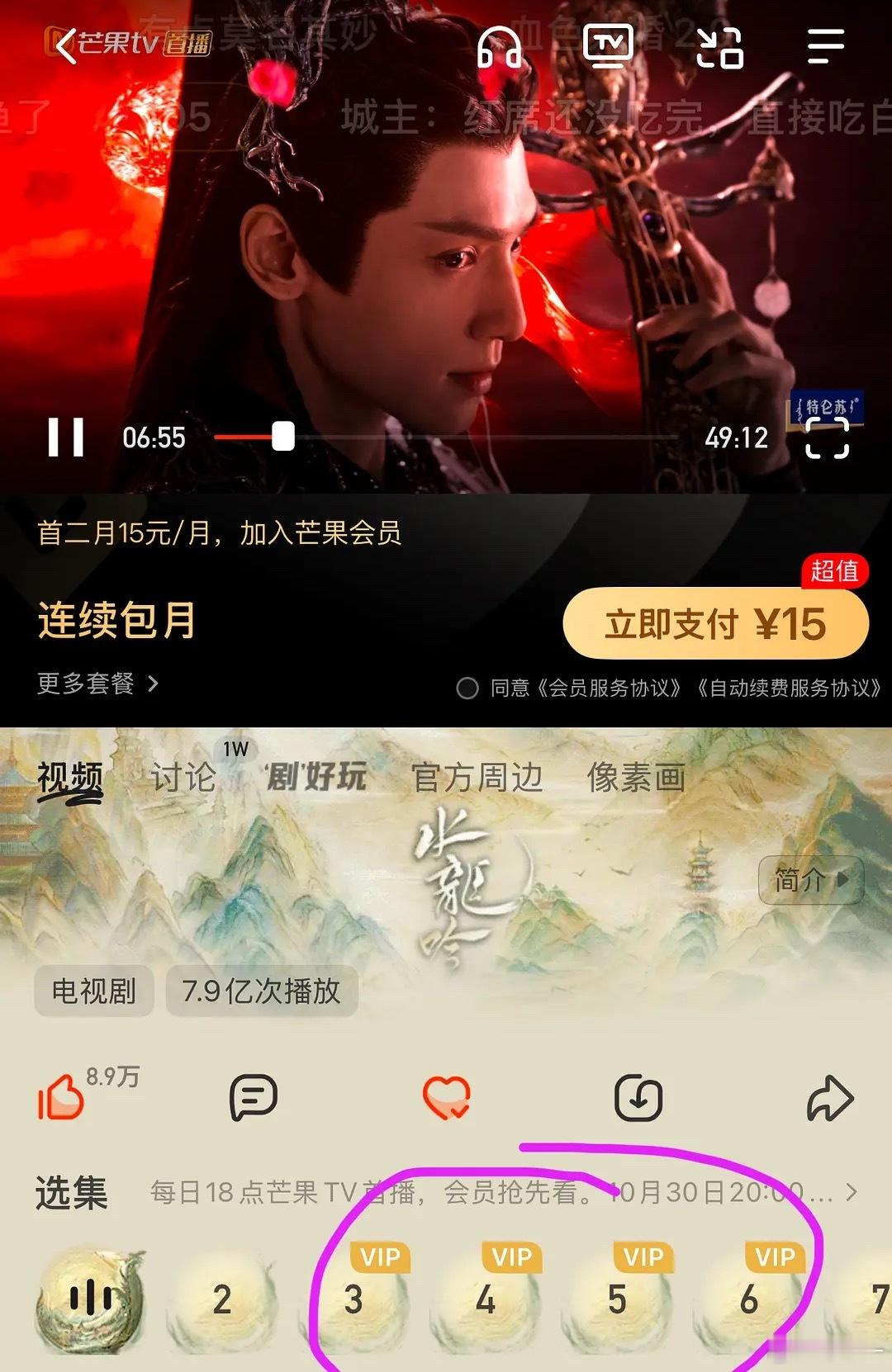Favorite the drama with the heart icon
Screen dimensions: 892x1372
pyautogui.click(x=446, y=1097)
